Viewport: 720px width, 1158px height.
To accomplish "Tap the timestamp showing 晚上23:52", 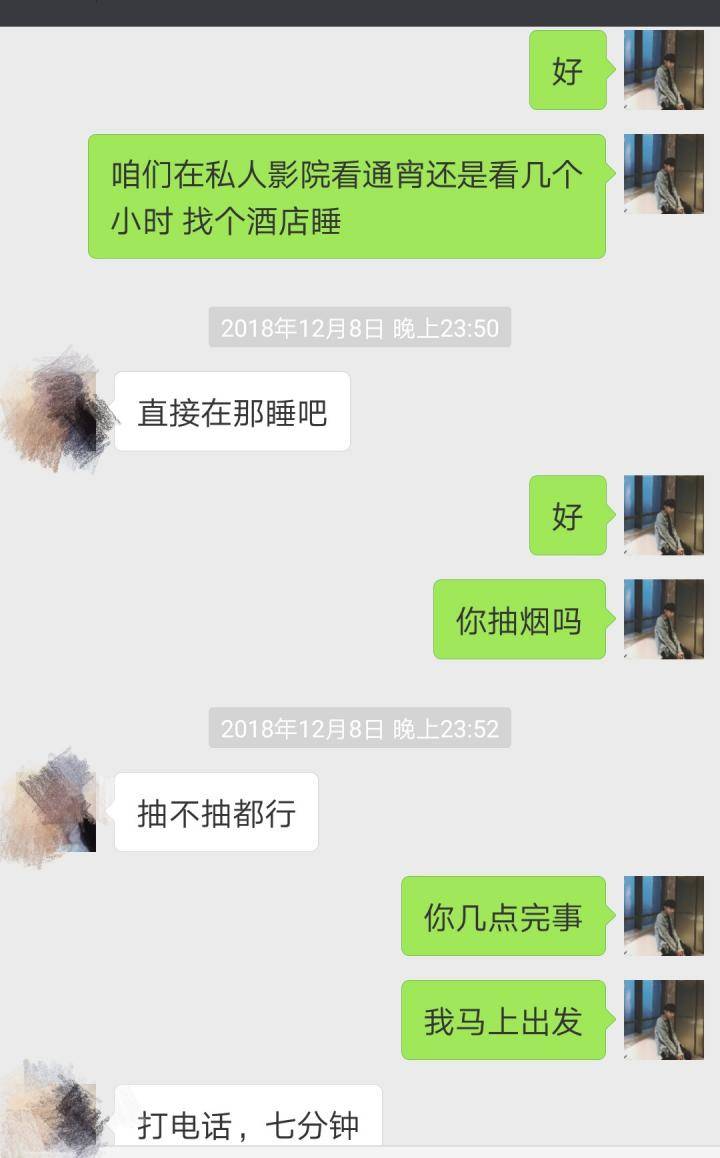I will [x=360, y=727].
